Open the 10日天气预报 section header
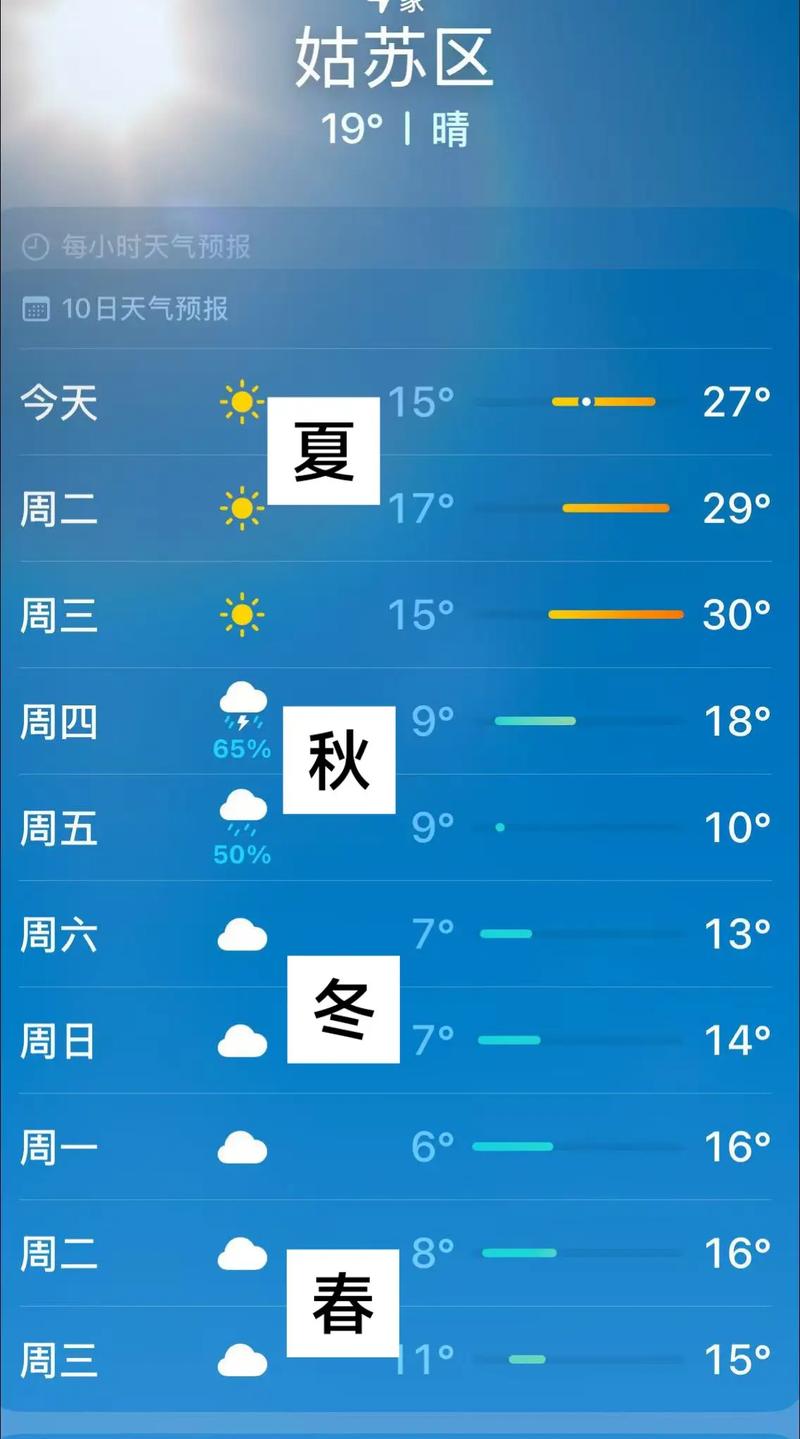This screenshot has height=1439, width=800. 145,310
